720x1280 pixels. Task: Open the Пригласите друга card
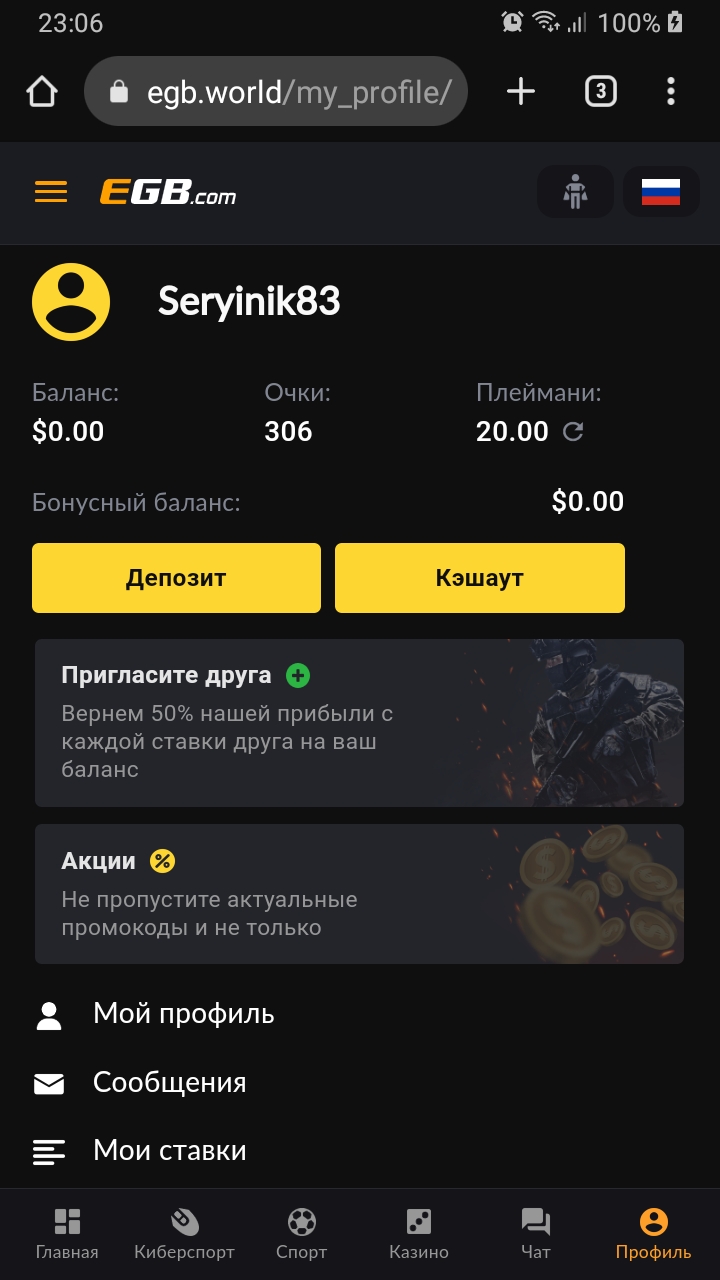359,722
